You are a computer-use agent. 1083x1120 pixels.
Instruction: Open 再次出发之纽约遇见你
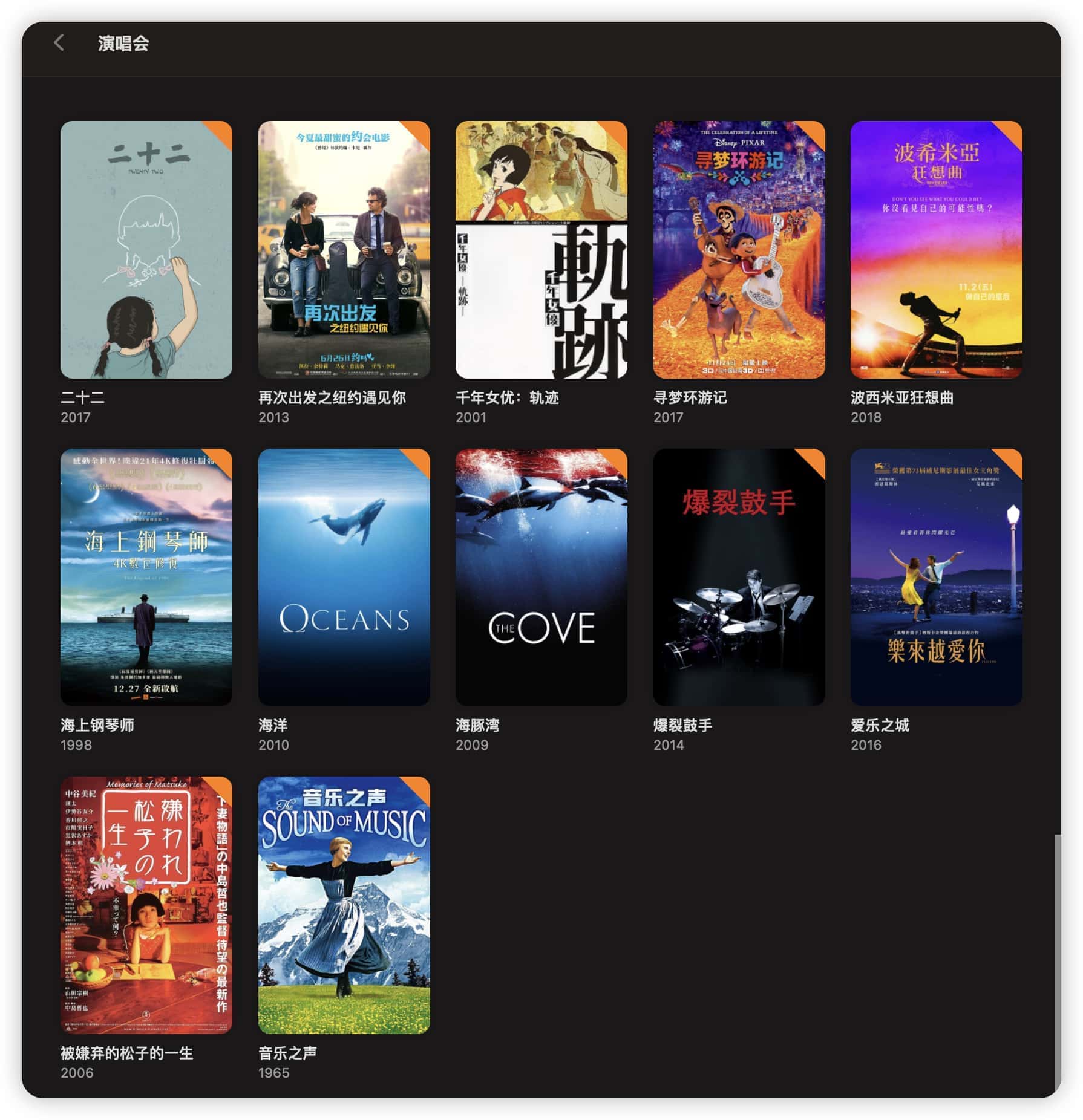[344, 250]
